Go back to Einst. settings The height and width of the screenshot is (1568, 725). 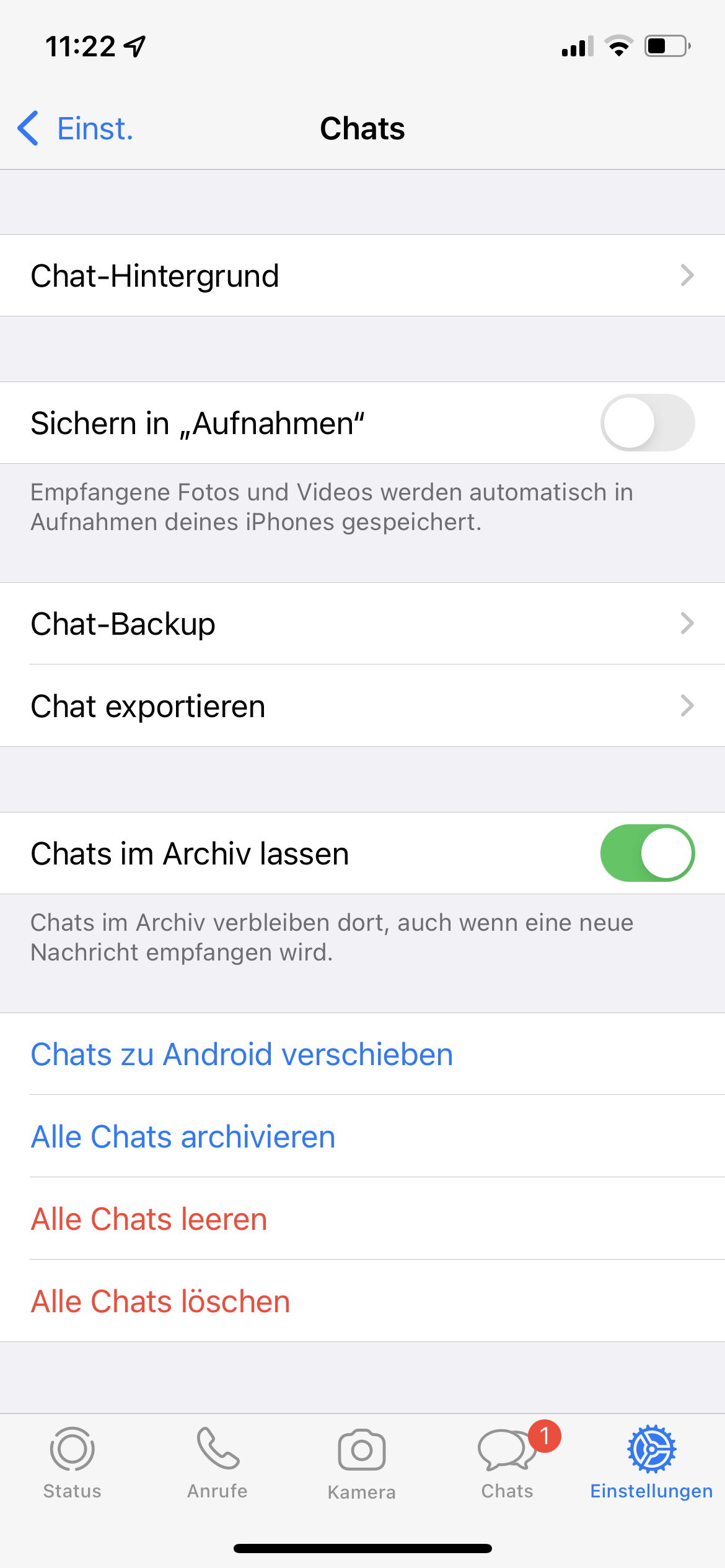point(76,129)
